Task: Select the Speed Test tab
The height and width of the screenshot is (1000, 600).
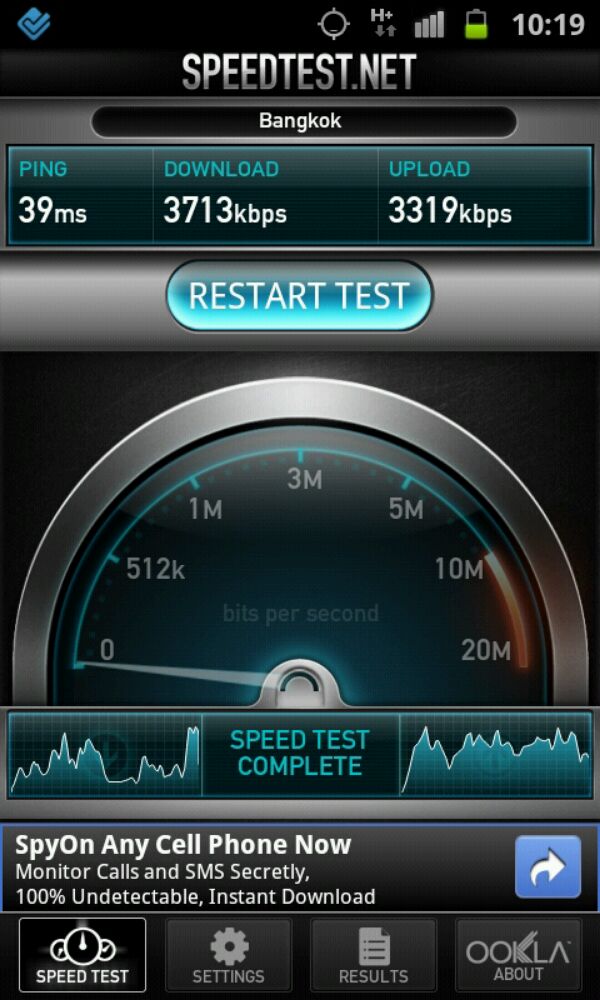Action: click(83, 955)
